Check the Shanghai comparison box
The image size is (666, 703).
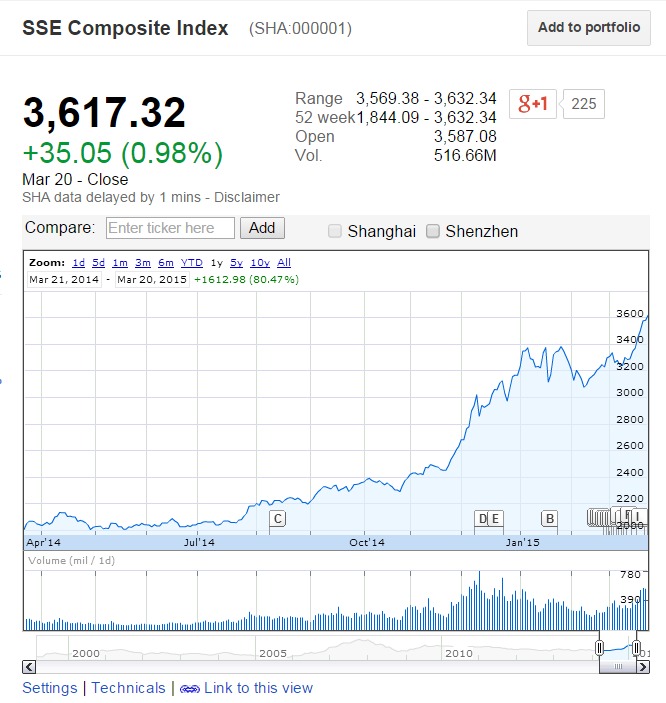click(335, 232)
